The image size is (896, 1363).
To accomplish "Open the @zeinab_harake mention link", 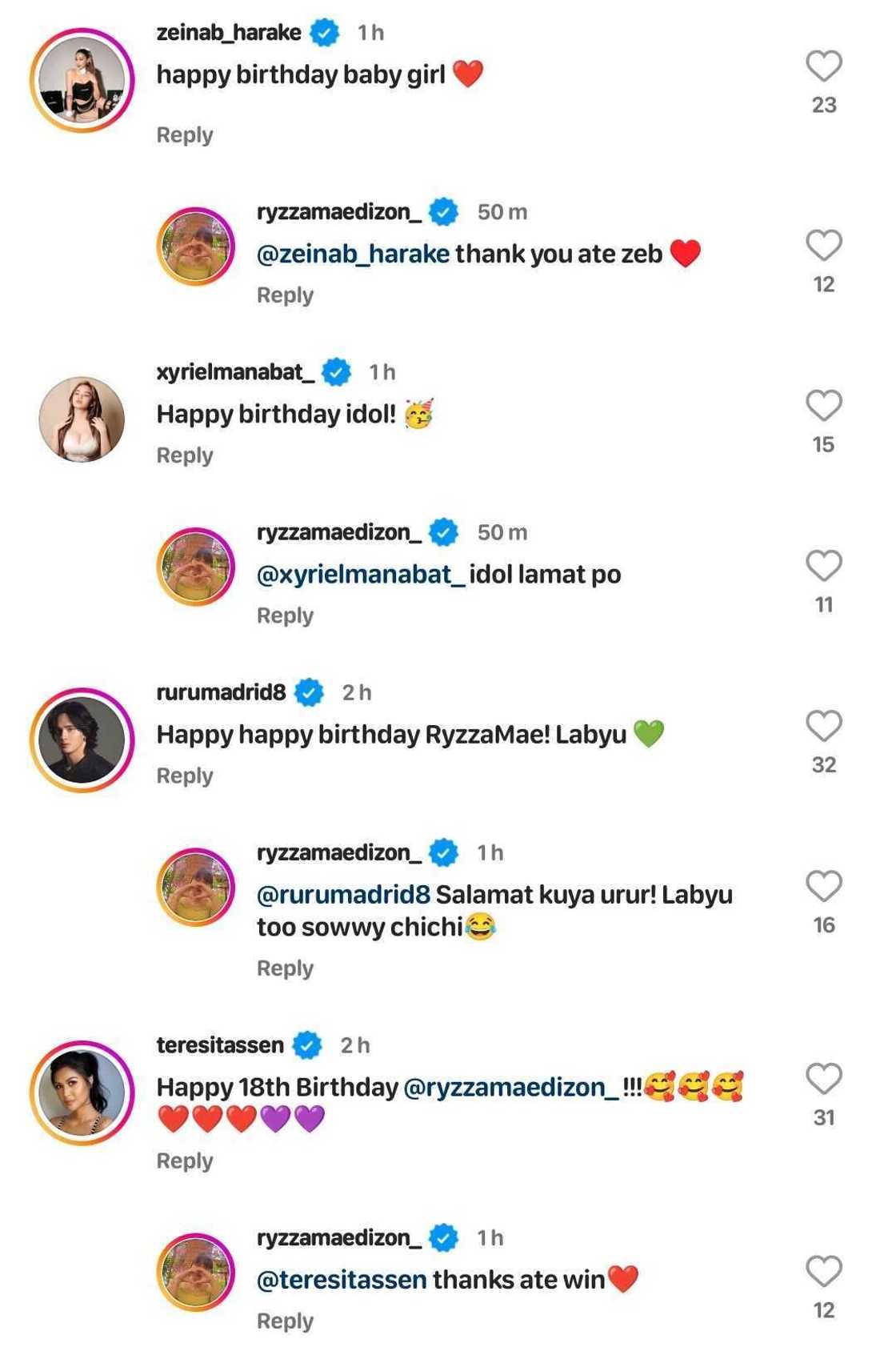I will pos(353,254).
